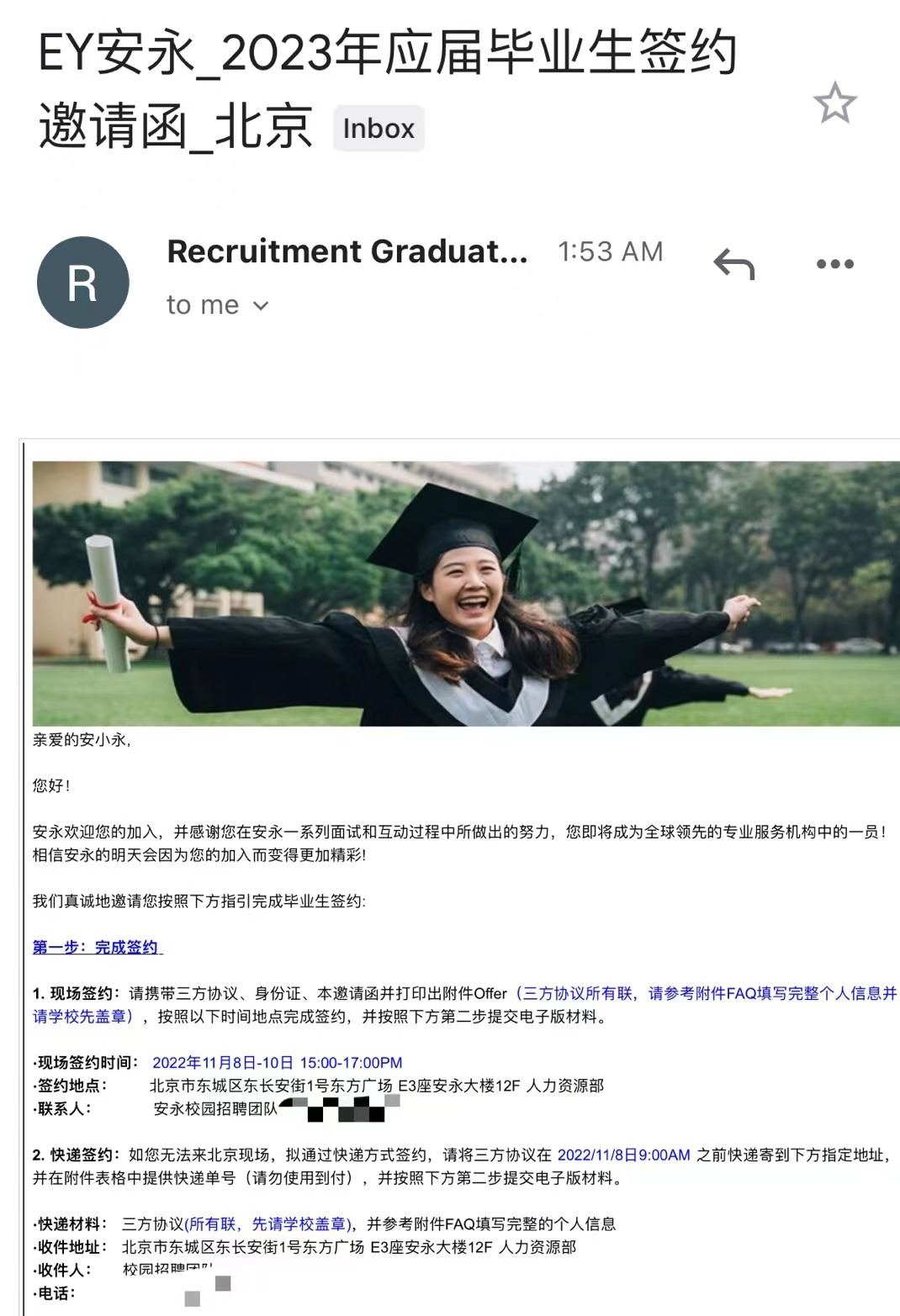The width and height of the screenshot is (900, 1316).
Task: Expand the "to me" recipient details
Action: 260,306
